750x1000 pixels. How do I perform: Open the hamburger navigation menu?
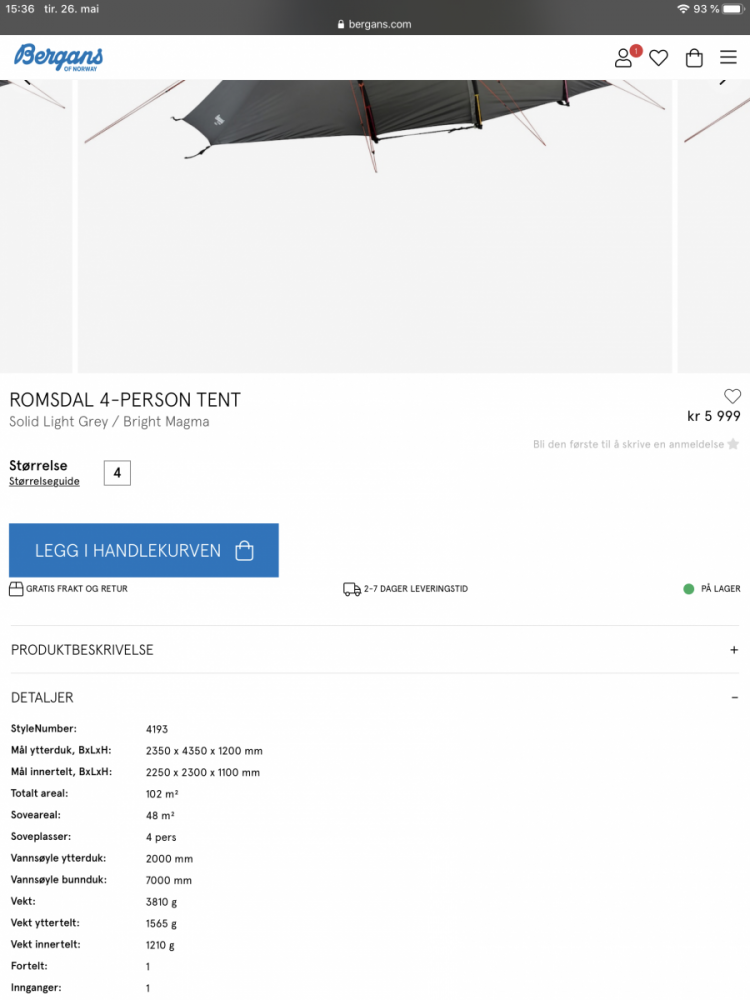(x=729, y=58)
